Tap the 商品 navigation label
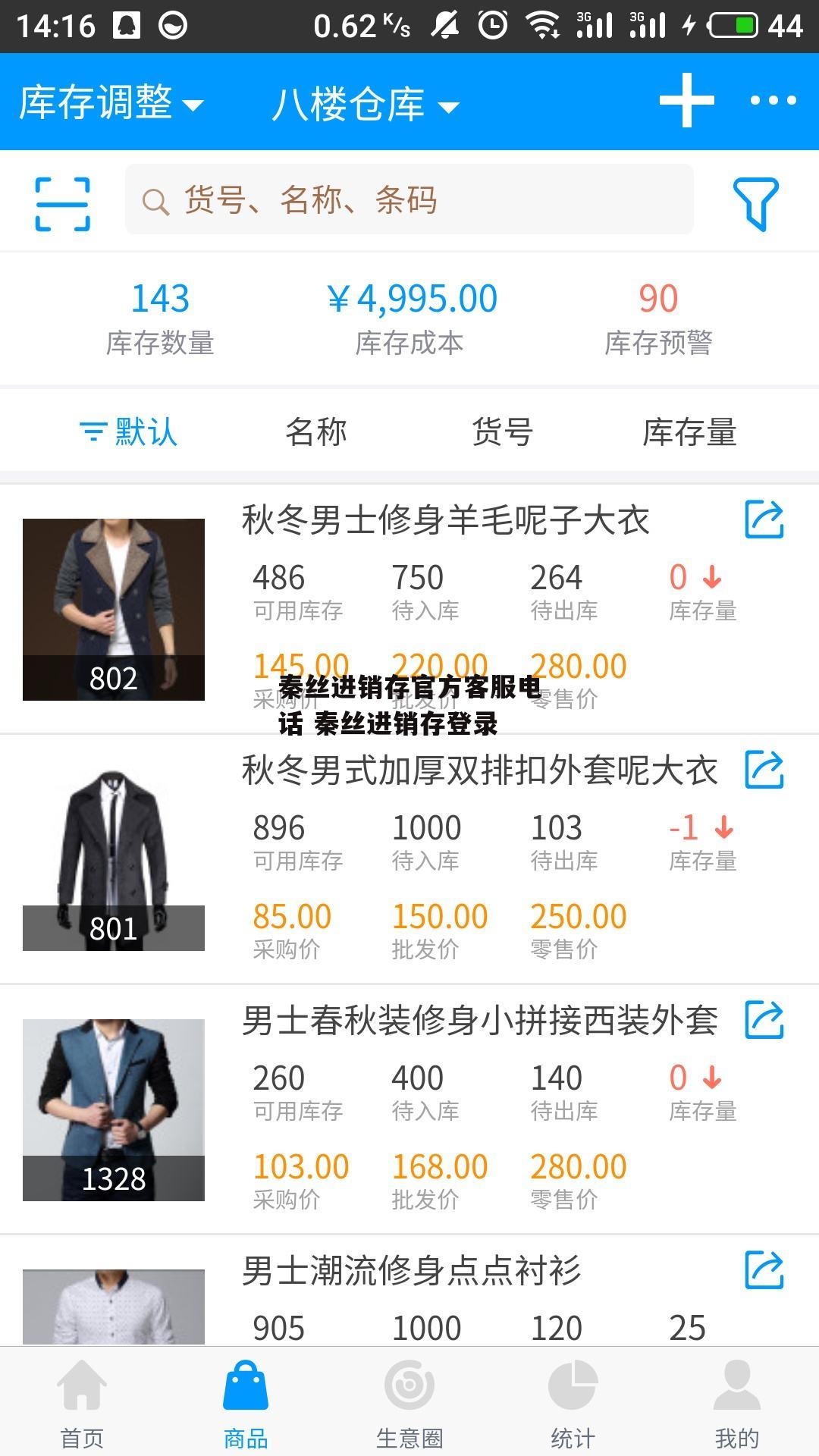Screen dimensions: 819x1456 245,1432
